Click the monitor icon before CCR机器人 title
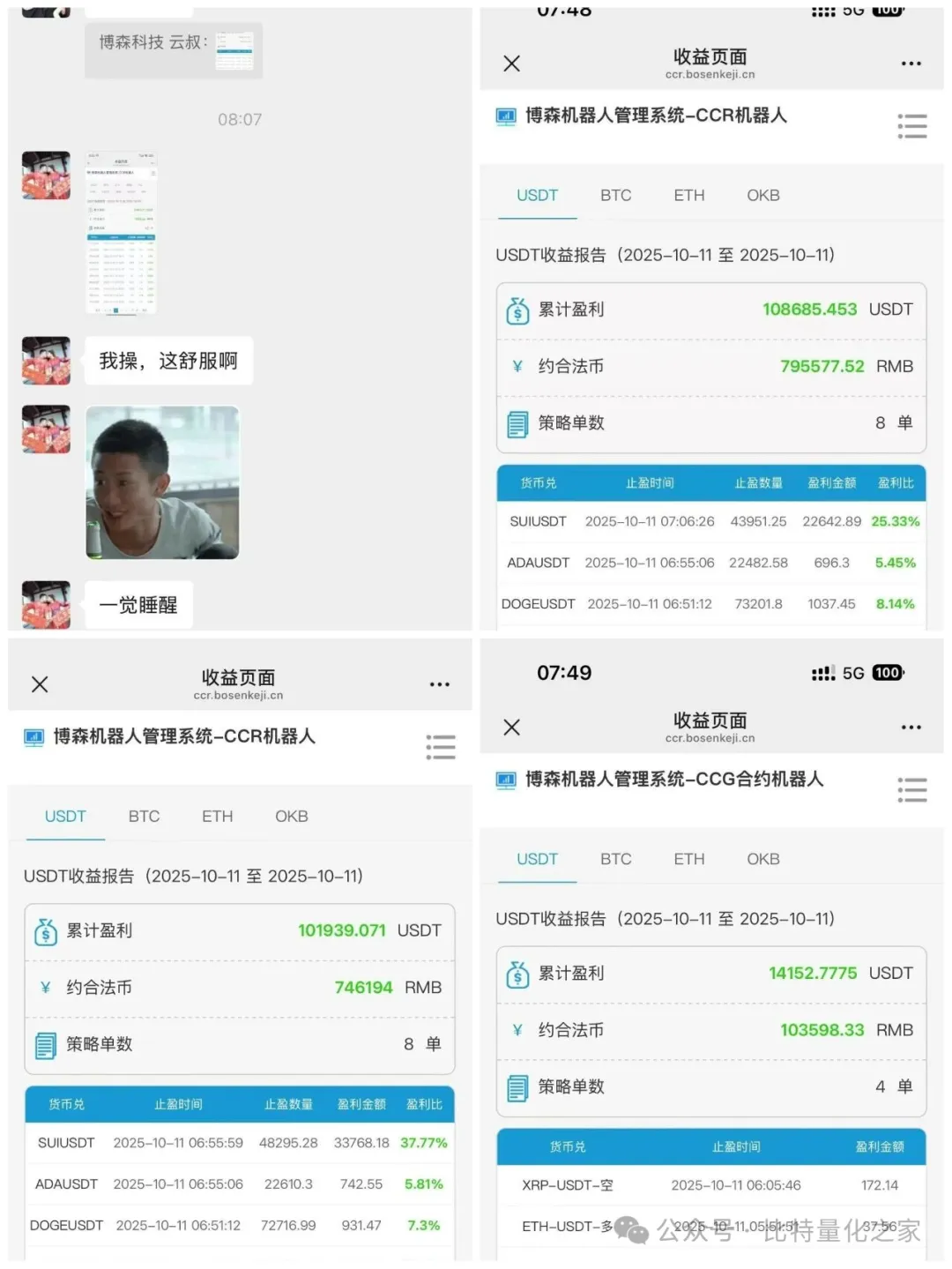 coord(505,115)
